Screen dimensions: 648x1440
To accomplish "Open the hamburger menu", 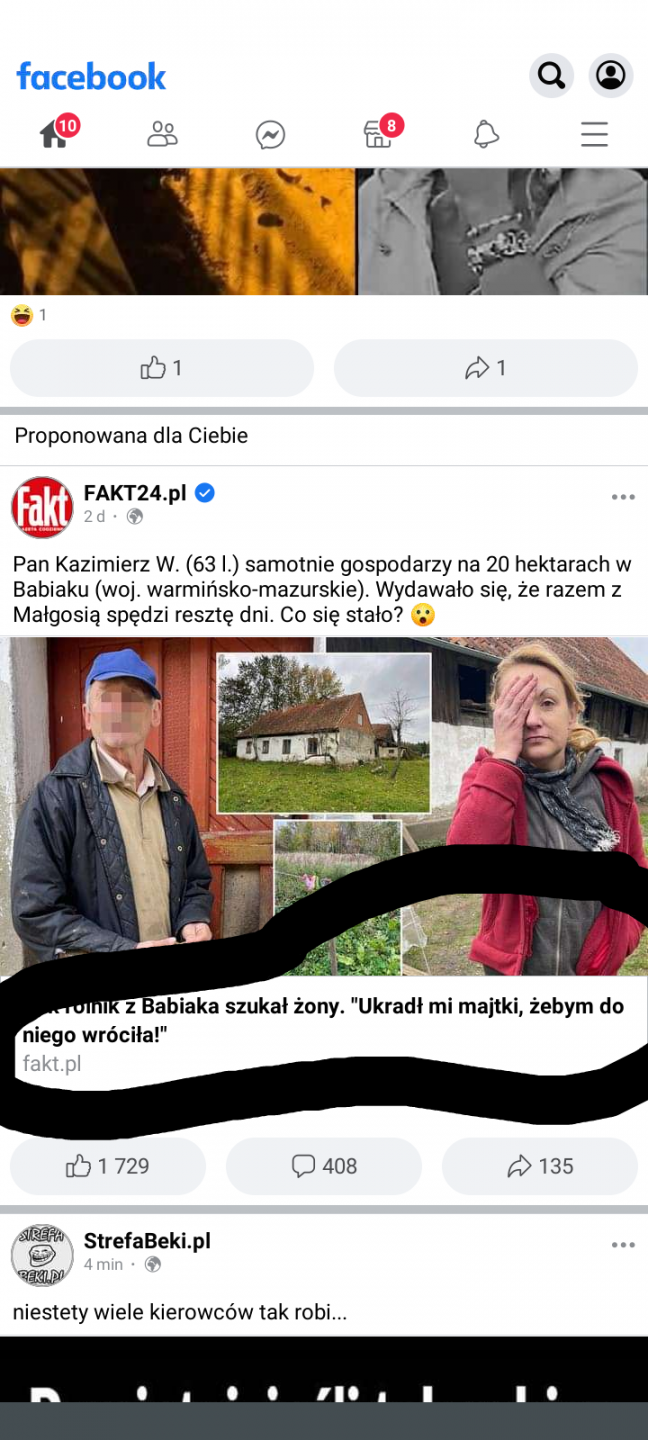I will (594, 134).
